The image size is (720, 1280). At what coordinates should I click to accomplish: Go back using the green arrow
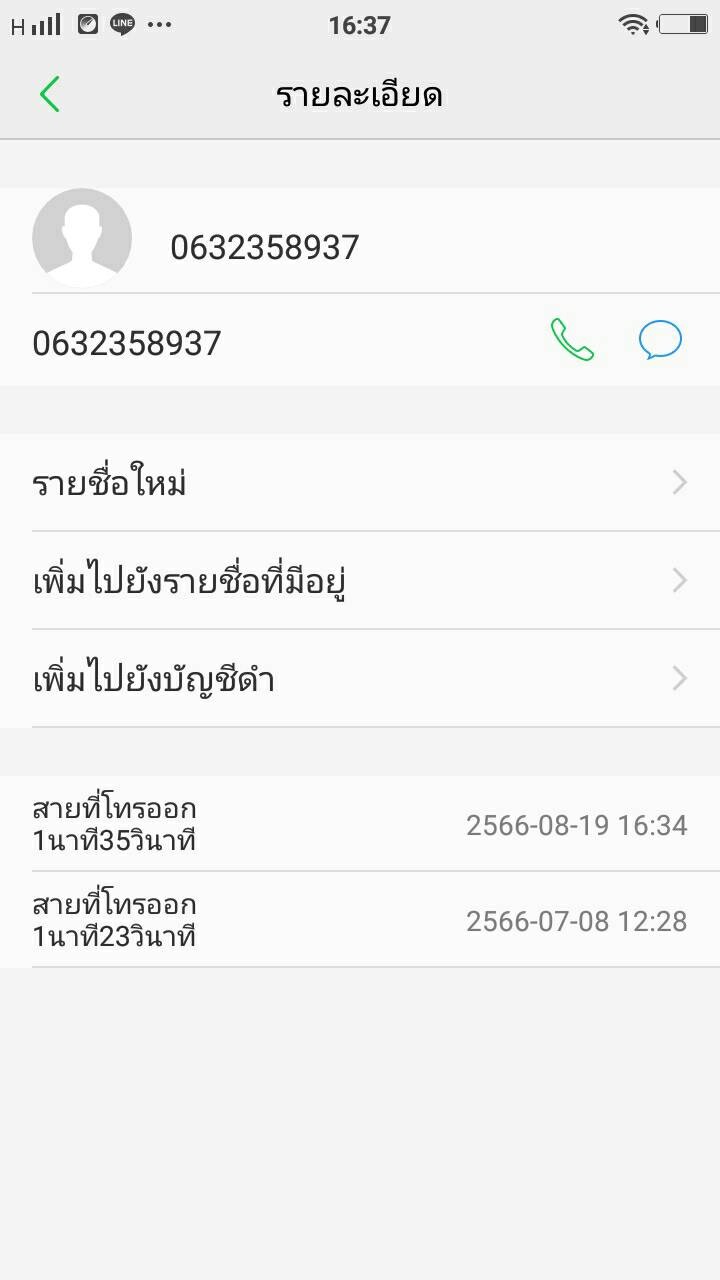click(50, 95)
